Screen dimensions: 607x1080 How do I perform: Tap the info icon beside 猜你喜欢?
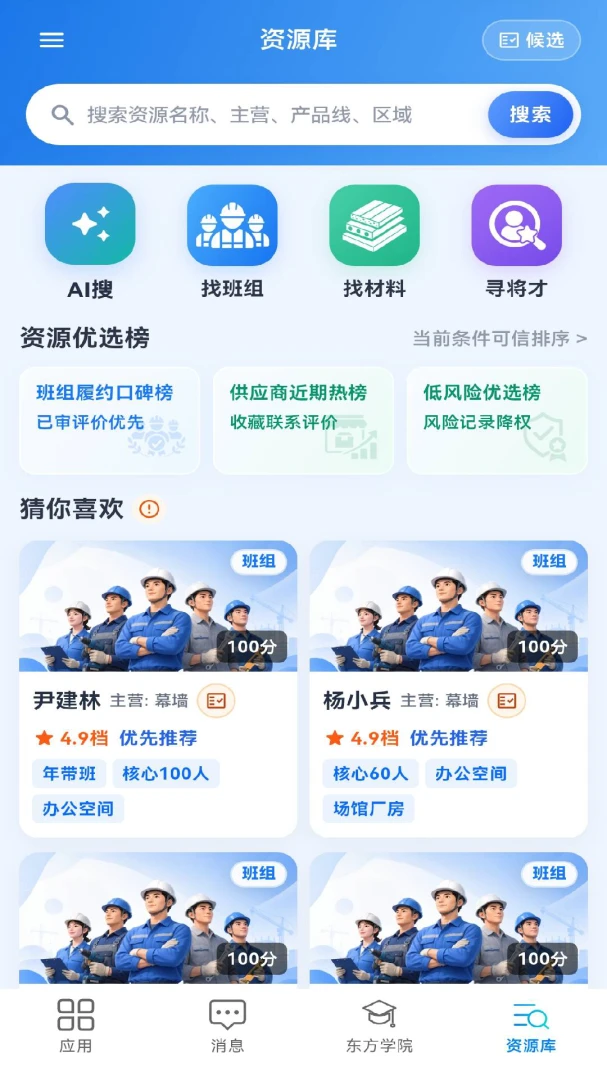point(149,509)
